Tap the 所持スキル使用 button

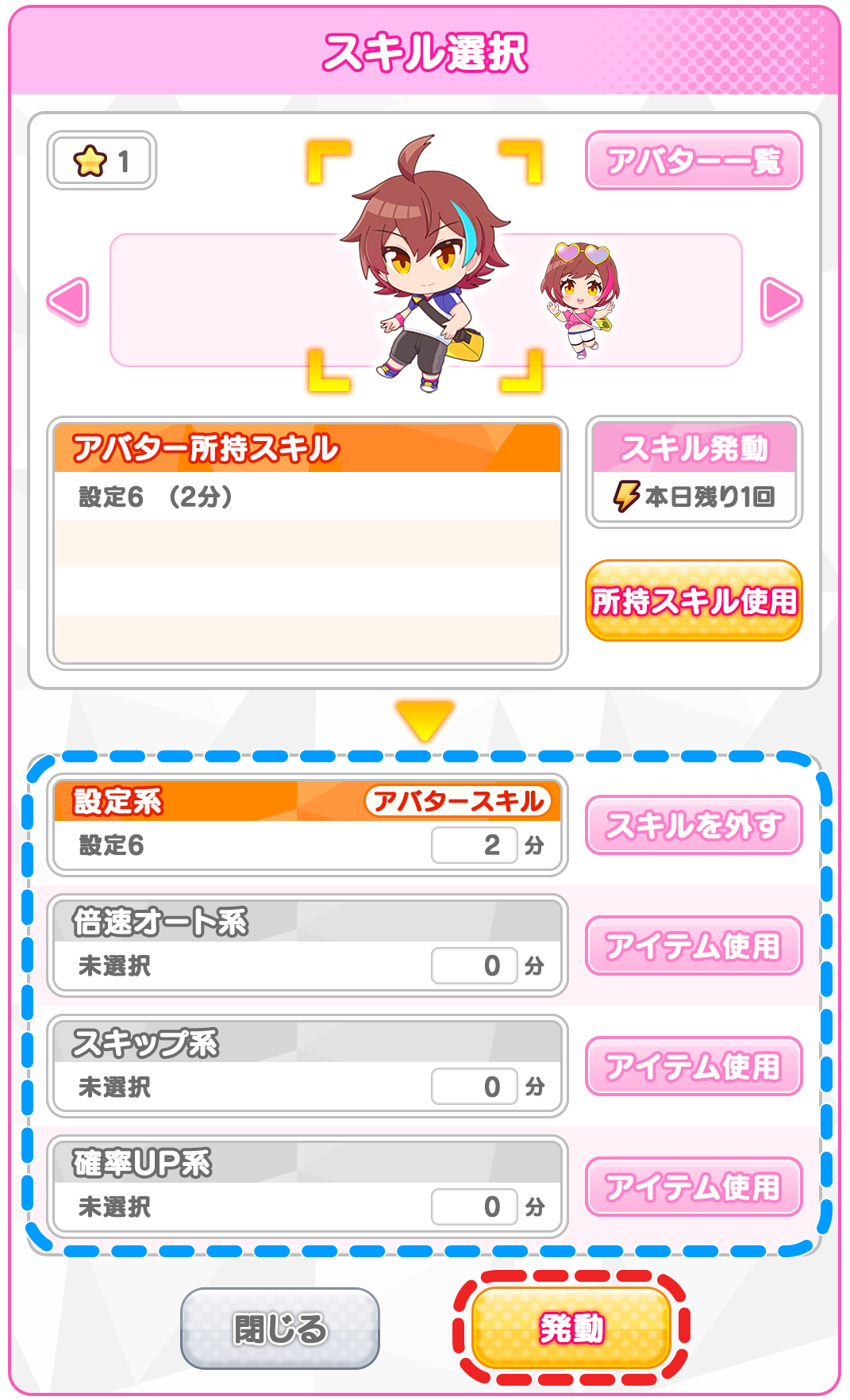coord(694,600)
